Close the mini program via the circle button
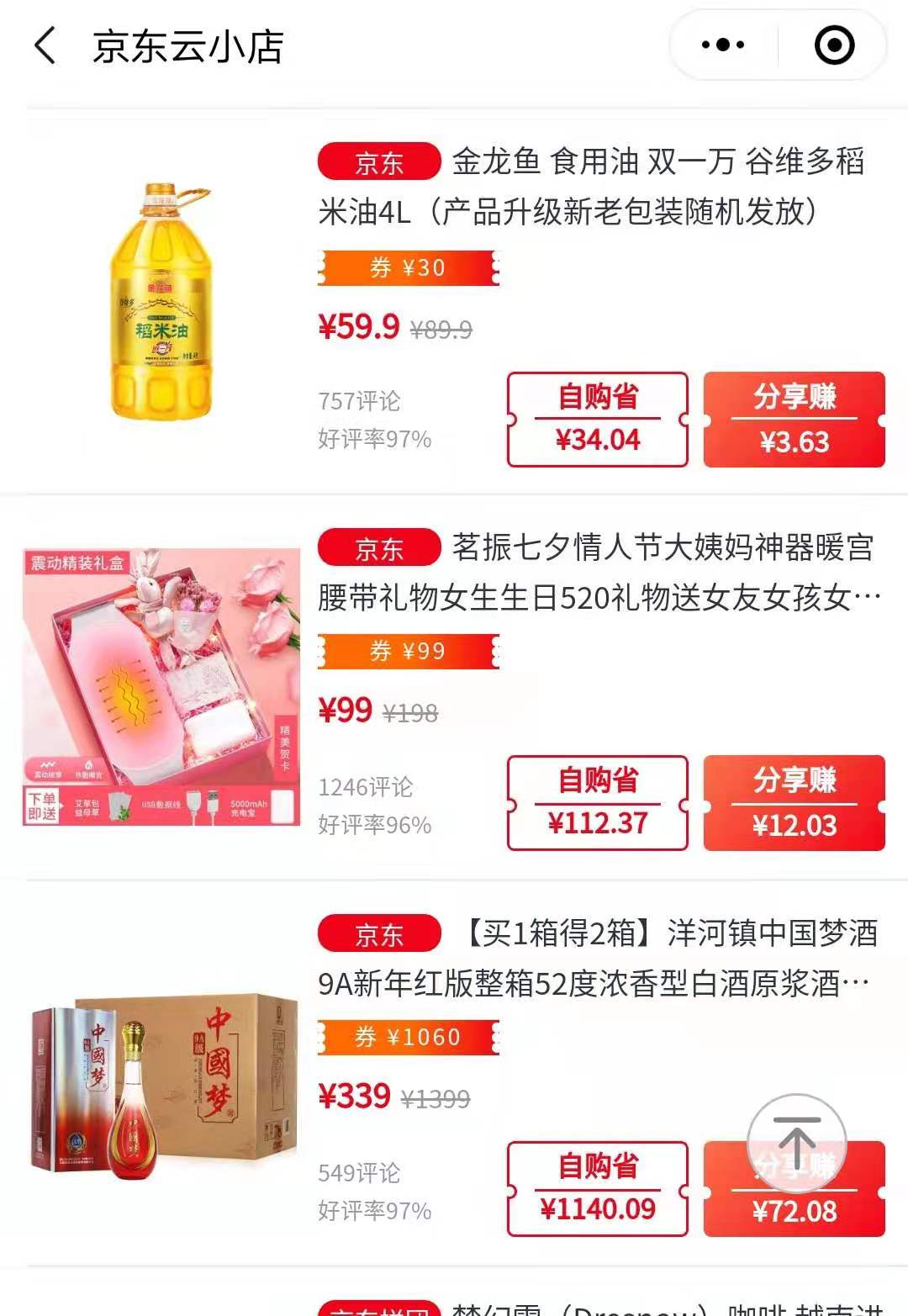This screenshot has width=908, height=1316. pos(834,45)
